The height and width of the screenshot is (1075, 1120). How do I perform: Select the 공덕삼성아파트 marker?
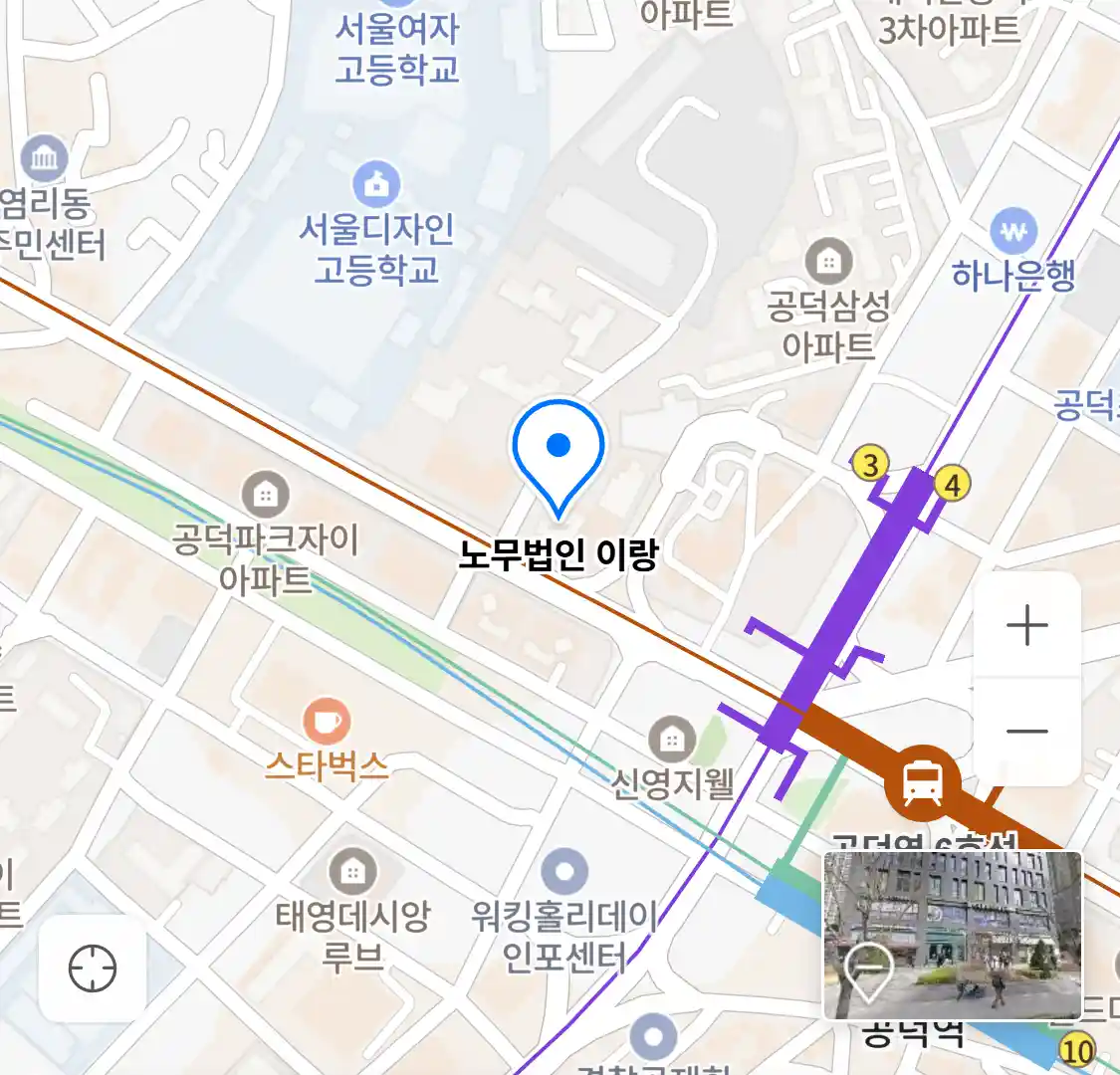coord(828,262)
